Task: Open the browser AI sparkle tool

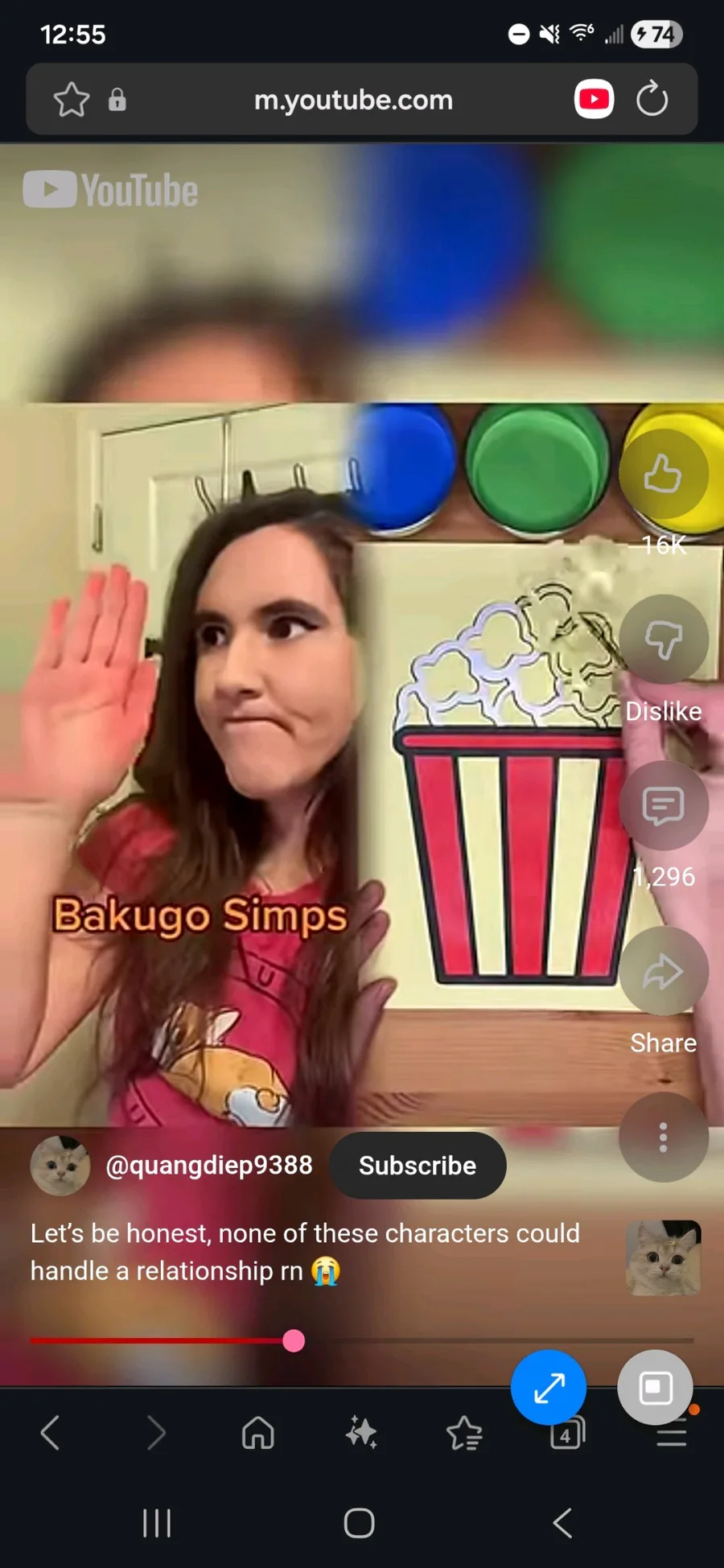Action: click(360, 1433)
